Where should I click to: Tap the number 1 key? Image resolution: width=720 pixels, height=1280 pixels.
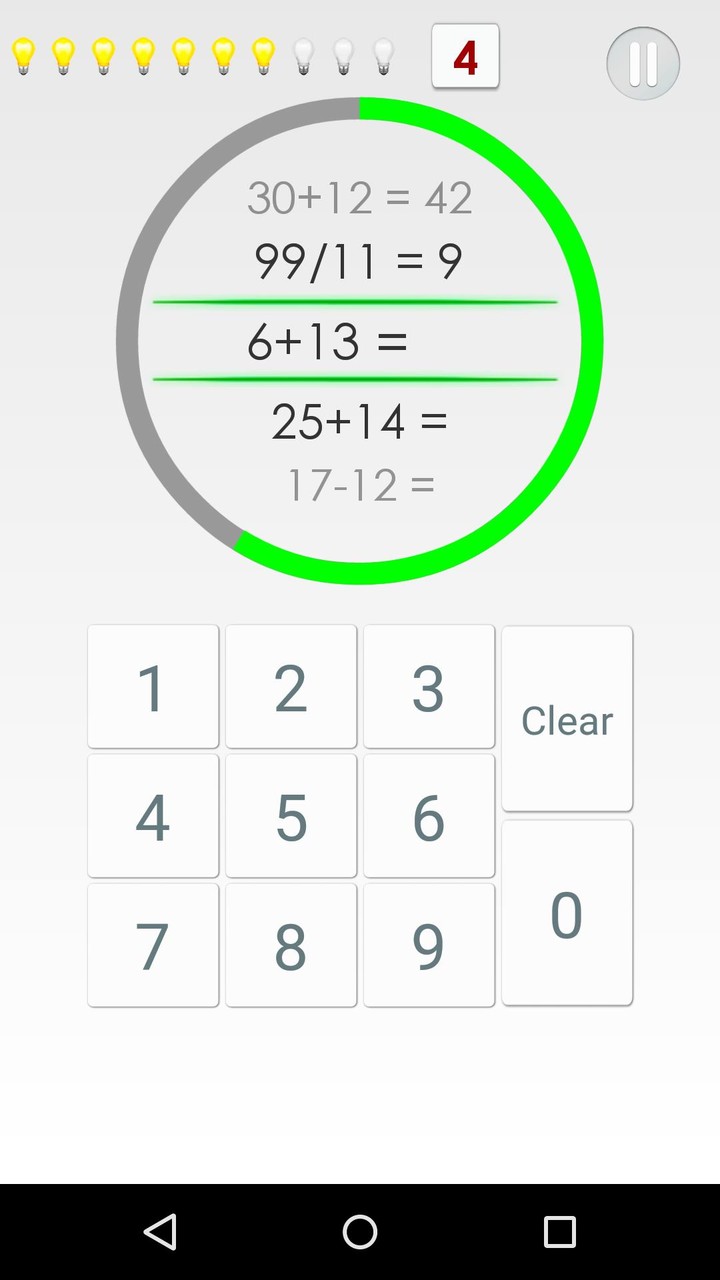(152, 686)
